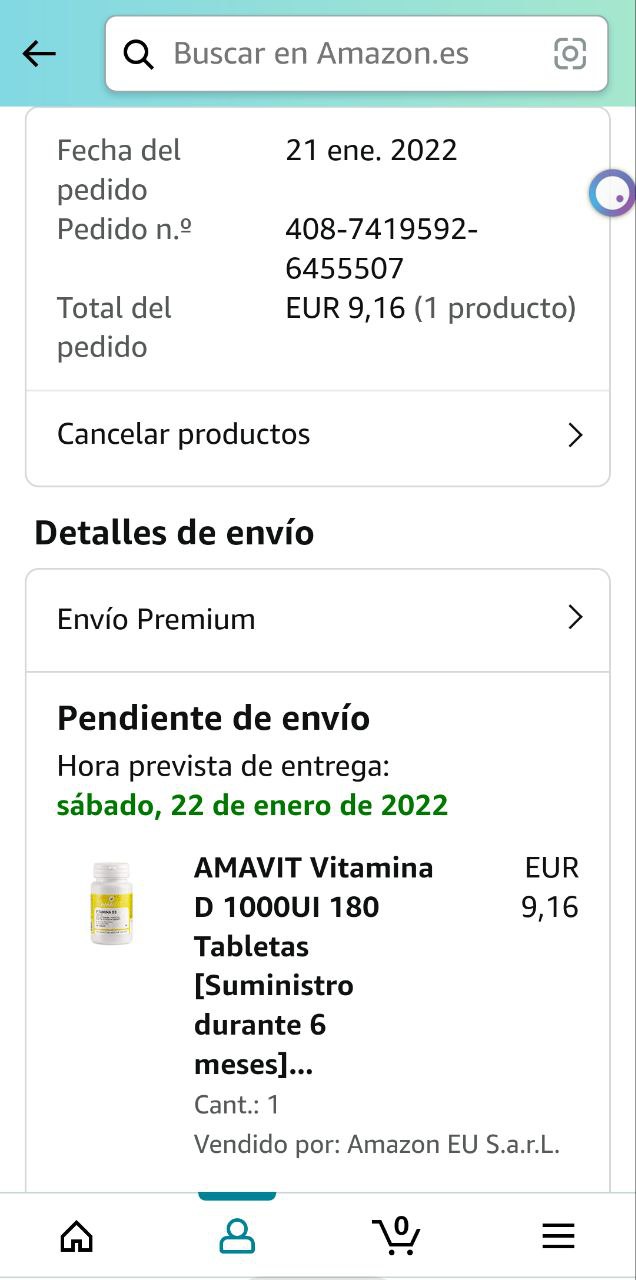
Task: Switch to the Home tab
Action: coord(77,1237)
